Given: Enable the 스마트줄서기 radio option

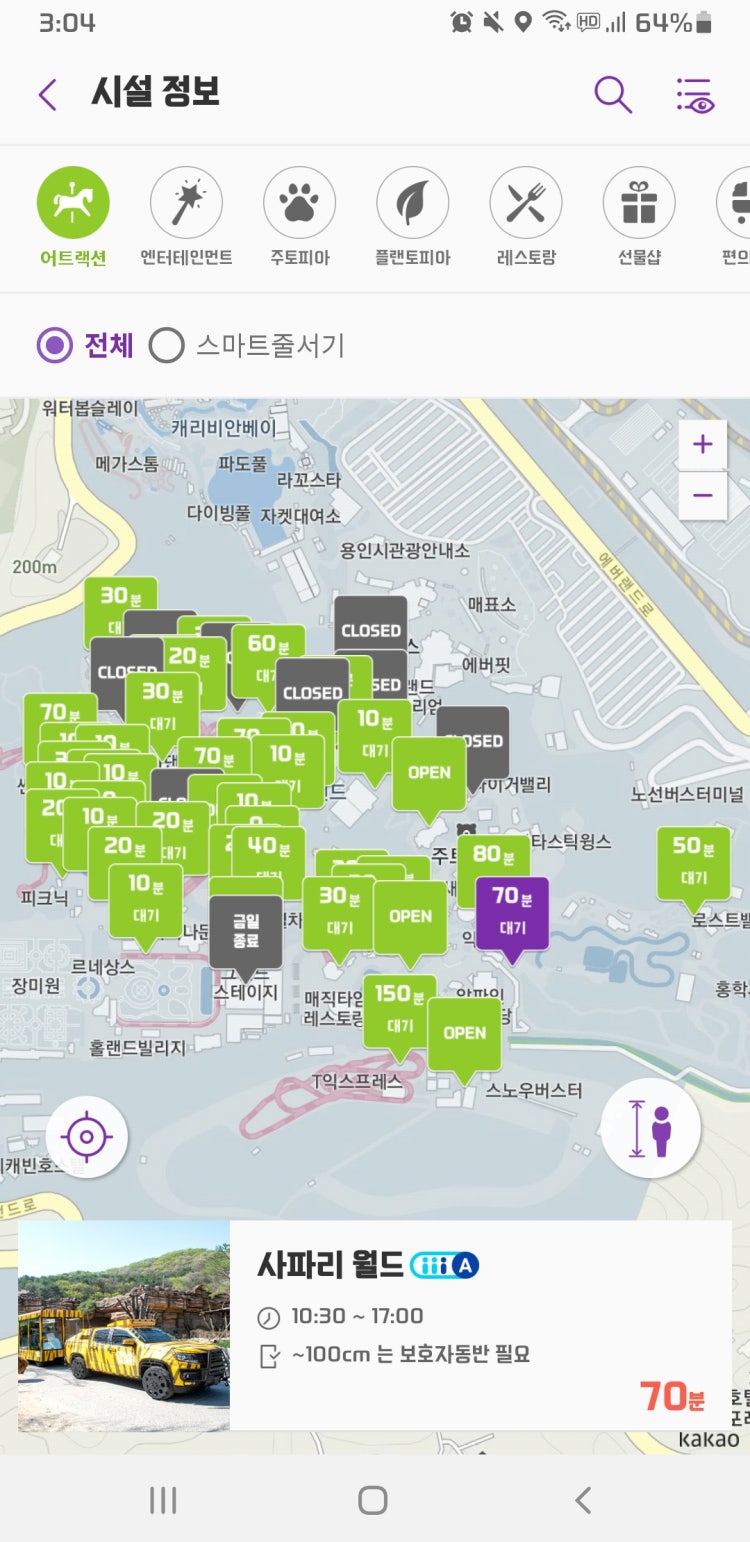Looking at the screenshot, I should [x=166, y=344].
